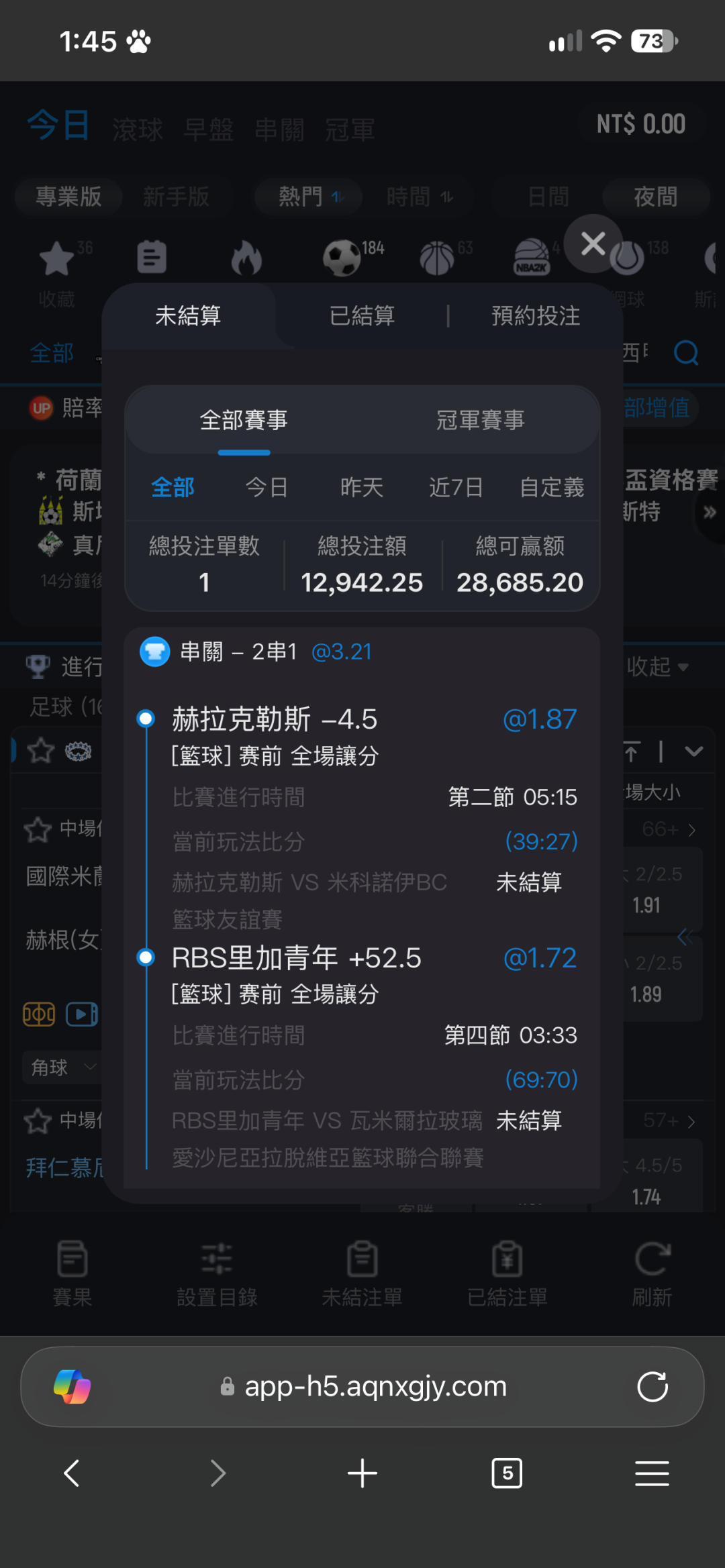This screenshot has height=1568, width=725.
Task: Switch to the 已結算 tab
Action: 362,316
